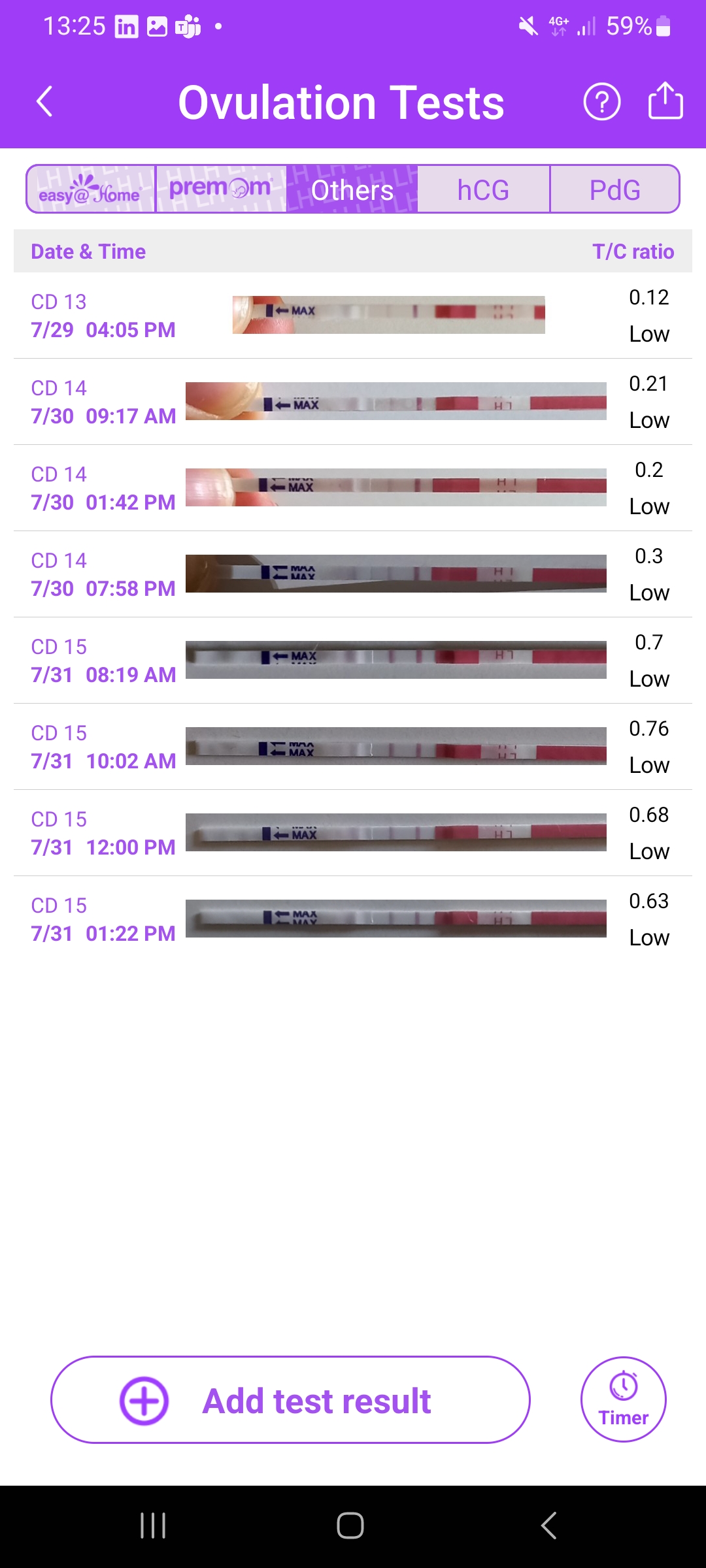
Task: Go back from Ovulation Tests
Action: [x=44, y=102]
